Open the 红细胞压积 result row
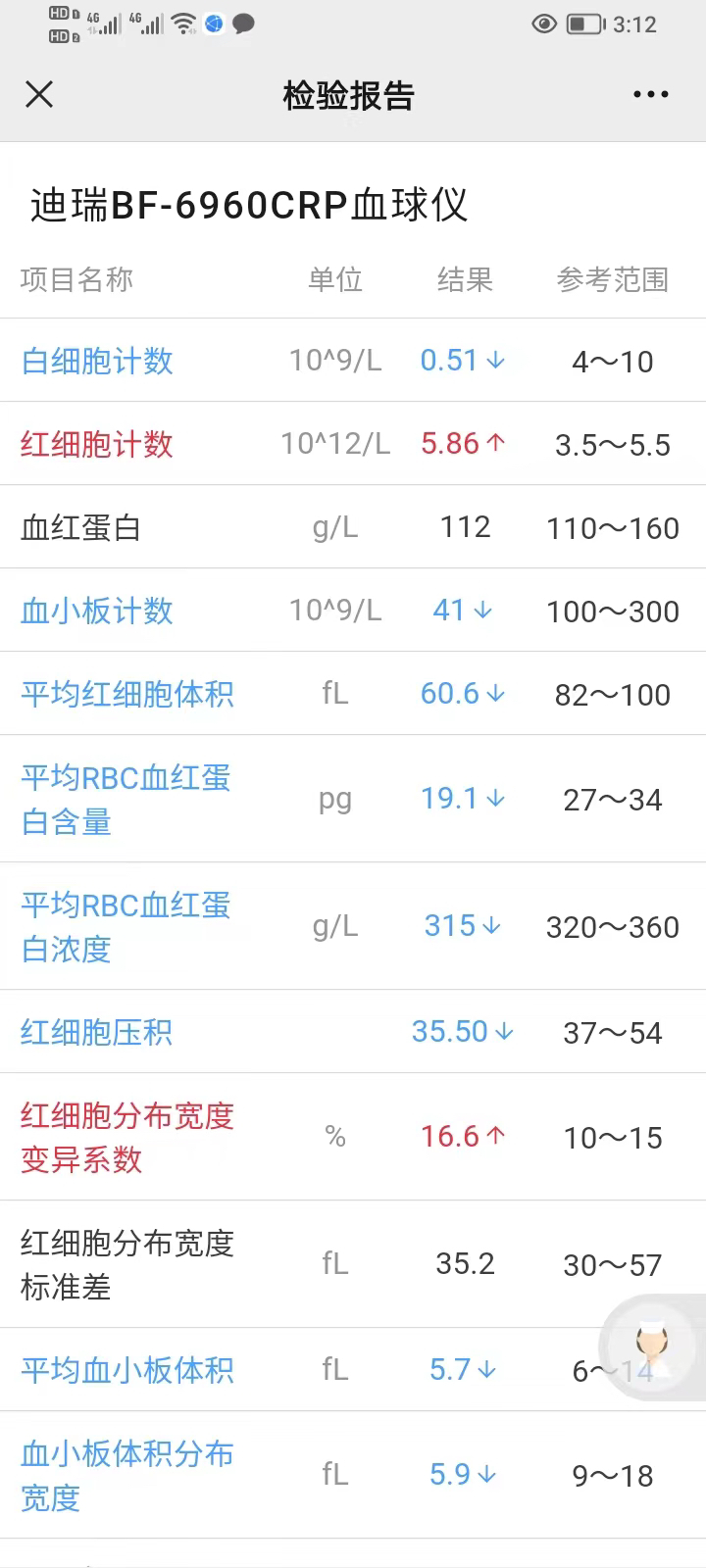 tap(94, 1032)
